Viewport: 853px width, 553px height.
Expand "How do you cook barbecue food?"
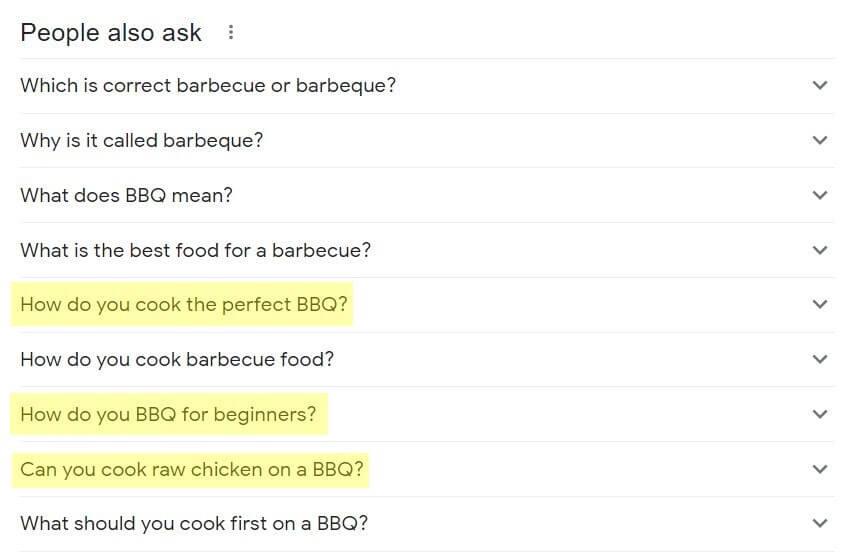point(820,359)
